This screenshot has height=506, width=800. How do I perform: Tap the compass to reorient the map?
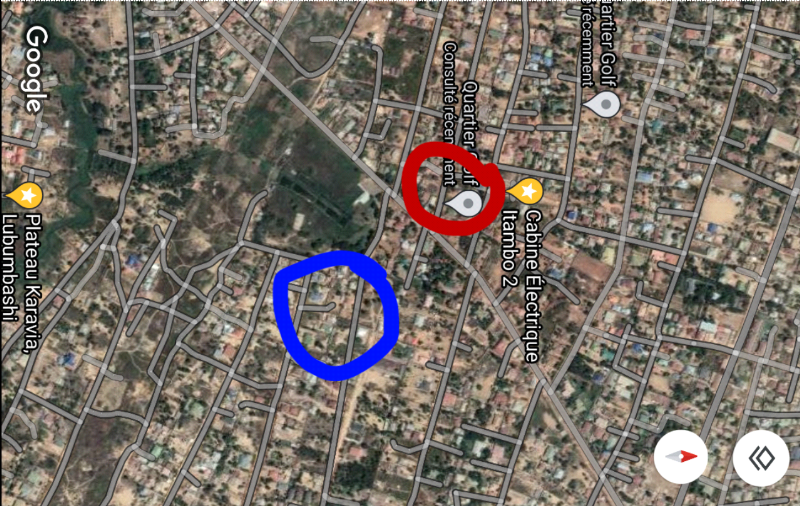point(682,457)
